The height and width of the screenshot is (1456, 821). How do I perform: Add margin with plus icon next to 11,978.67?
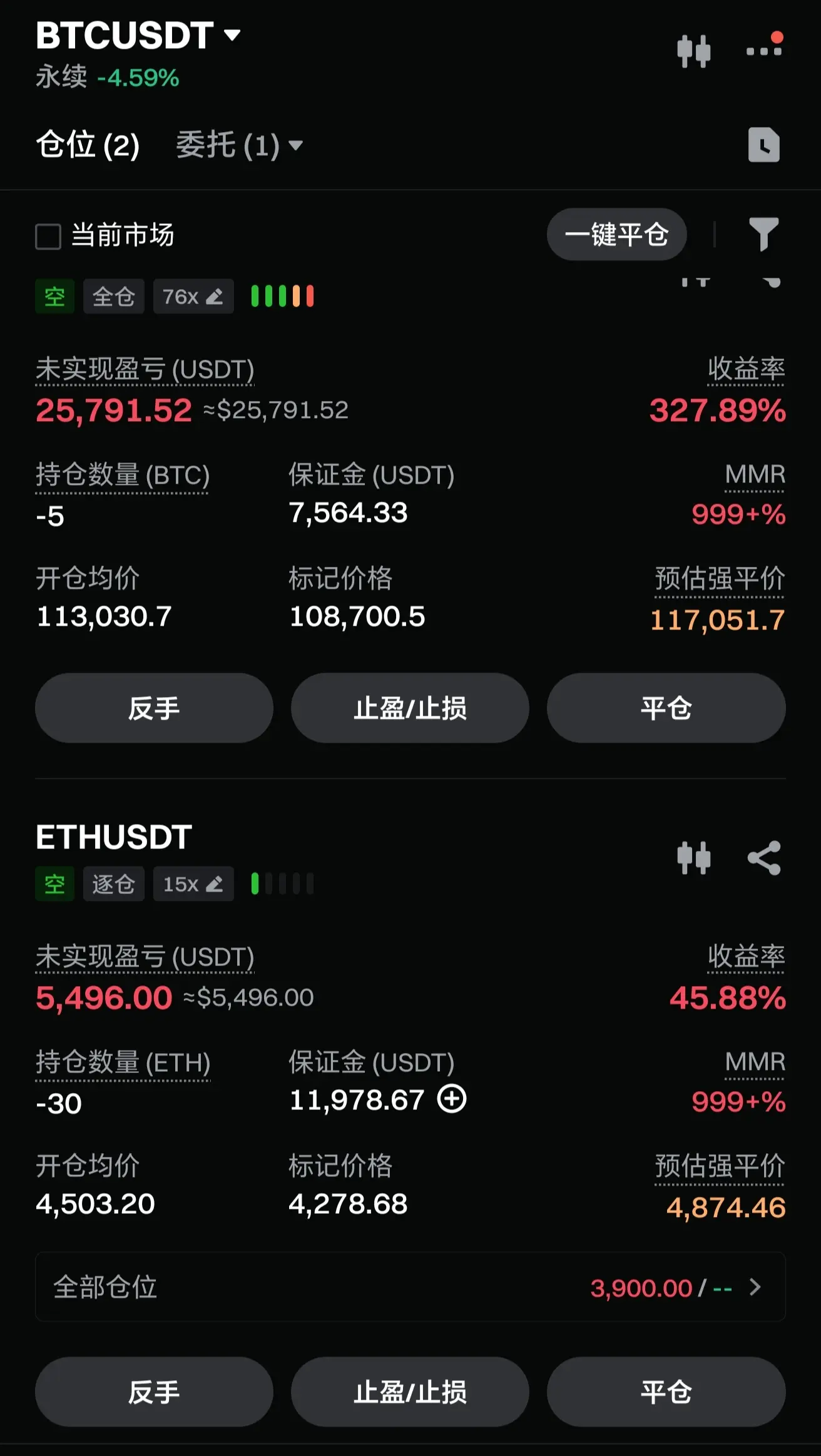[452, 1099]
